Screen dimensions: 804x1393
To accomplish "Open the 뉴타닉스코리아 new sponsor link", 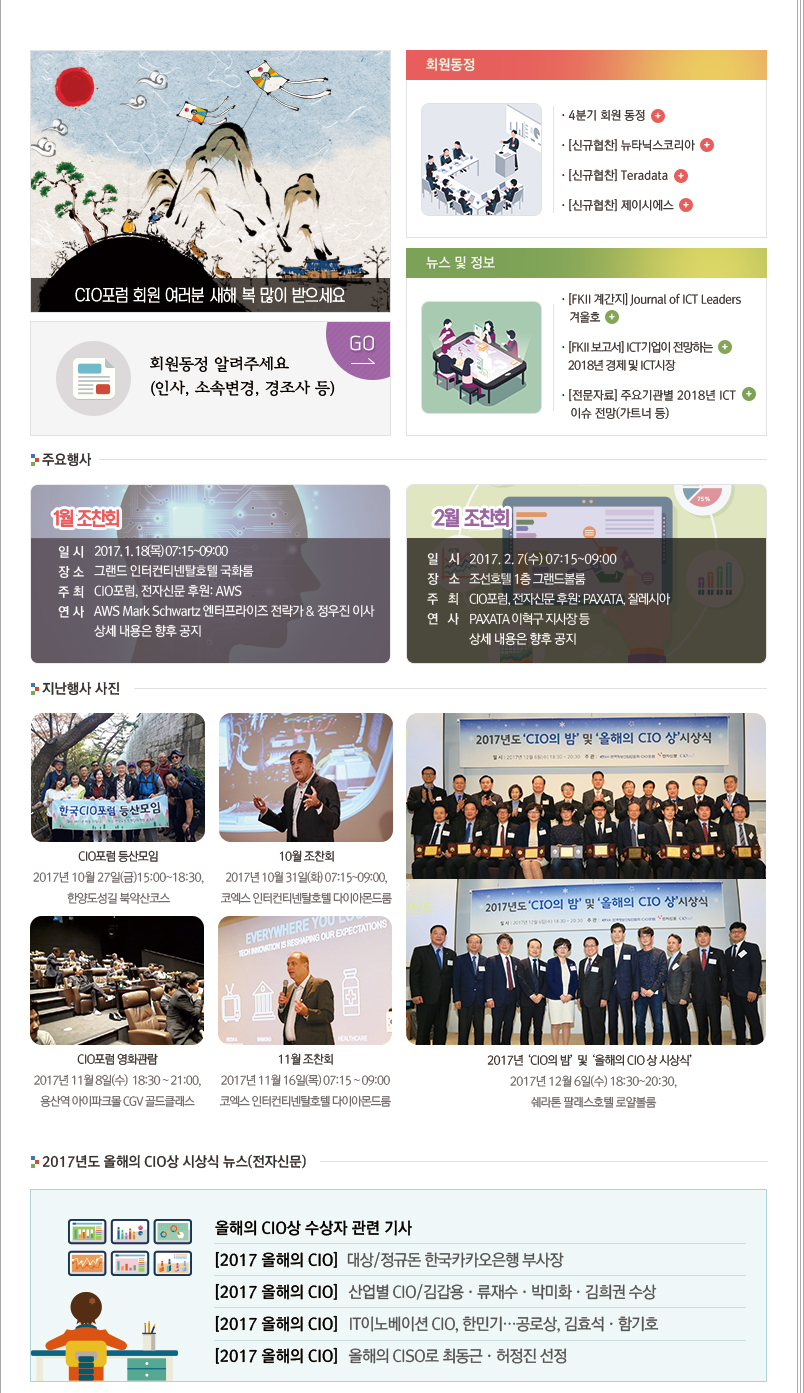I will (x=707, y=145).
